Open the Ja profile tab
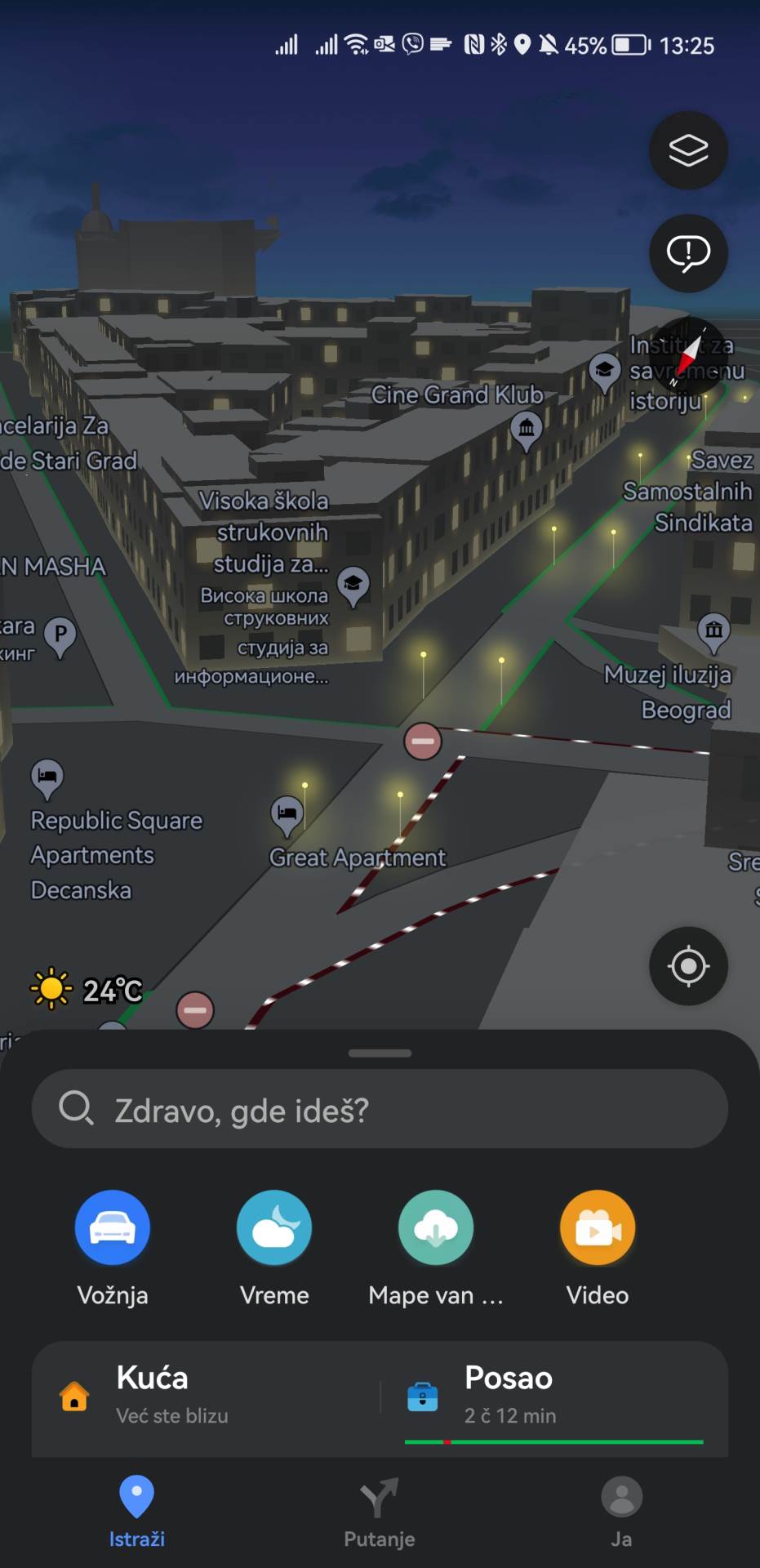Viewport: 760px width, 1568px height. click(620, 1512)
